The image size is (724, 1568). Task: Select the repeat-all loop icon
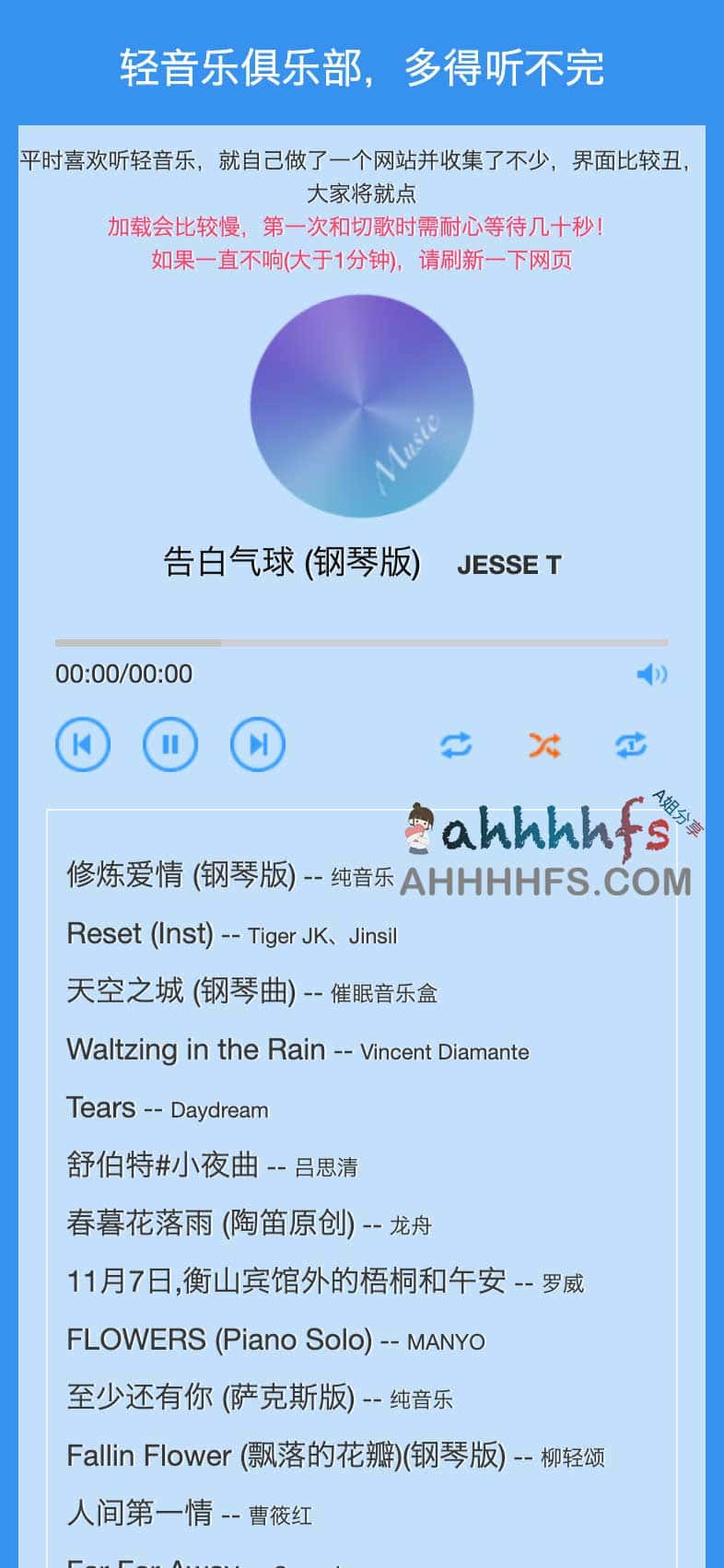click(456, 744)
